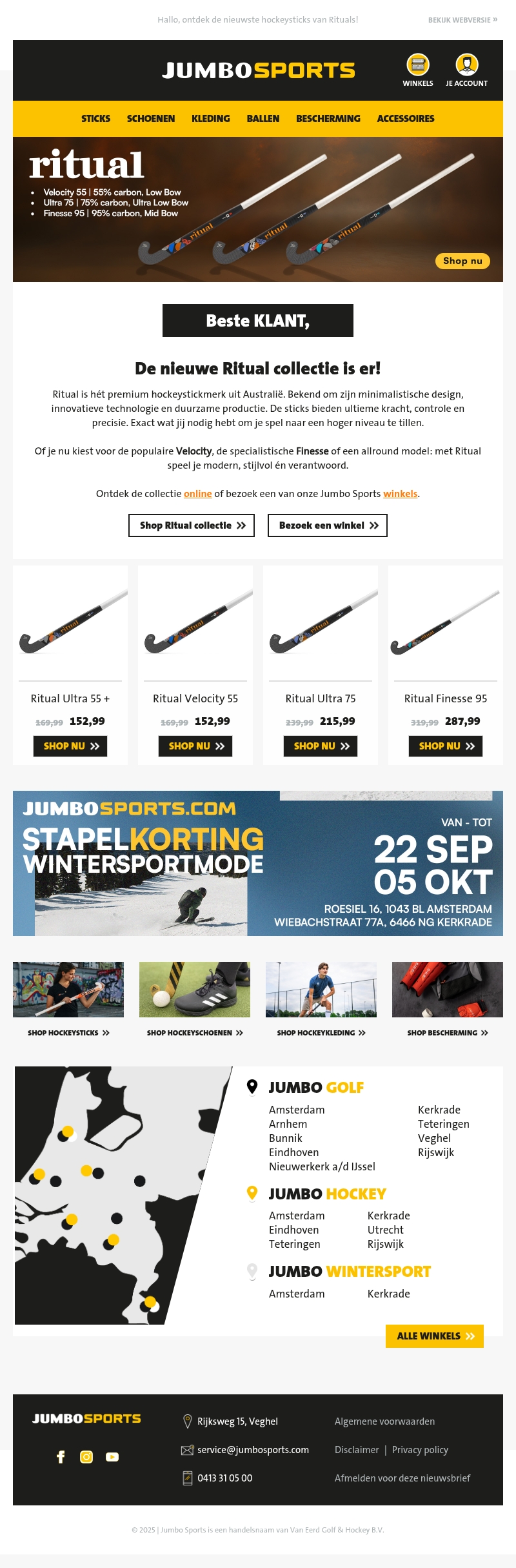Shop nu for Ritual Velocity 55
This screenshot has height=1568, width=516.
(x=195, y=746)
